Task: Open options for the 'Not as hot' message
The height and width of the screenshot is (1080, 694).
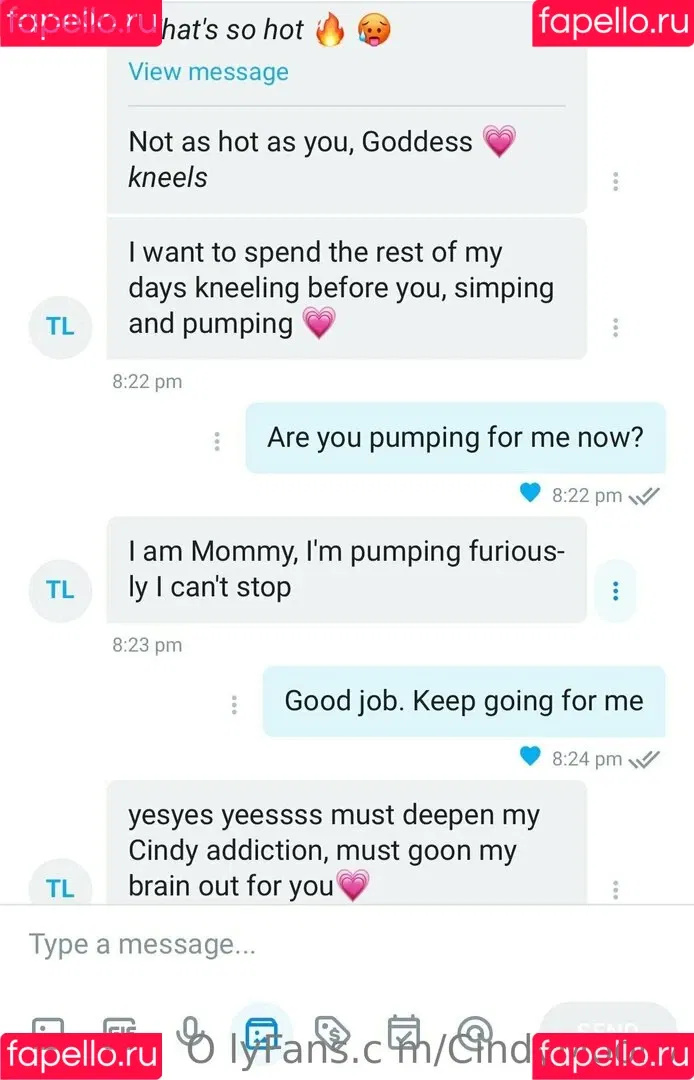Action: (615, 181)
